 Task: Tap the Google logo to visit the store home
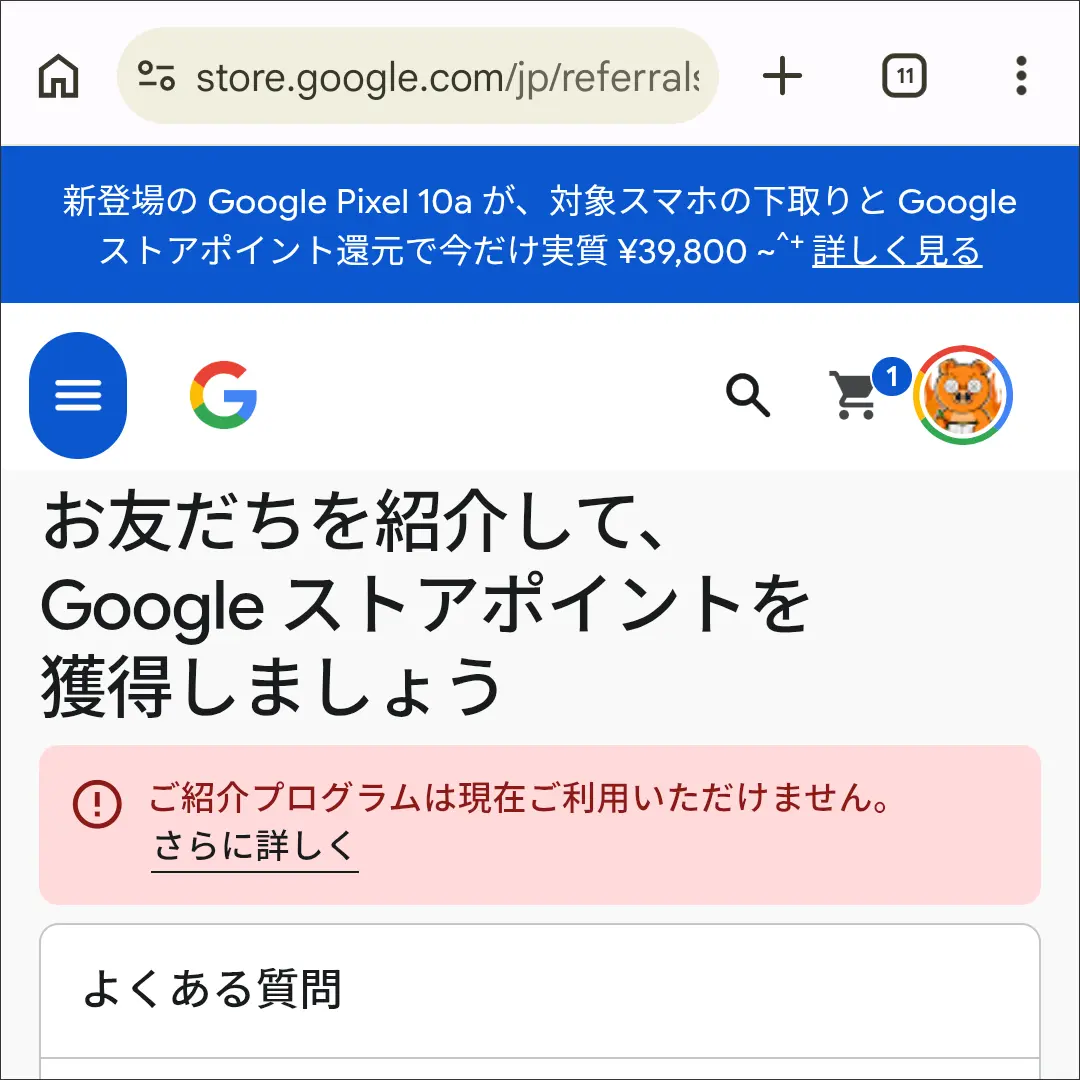point(223,396)
